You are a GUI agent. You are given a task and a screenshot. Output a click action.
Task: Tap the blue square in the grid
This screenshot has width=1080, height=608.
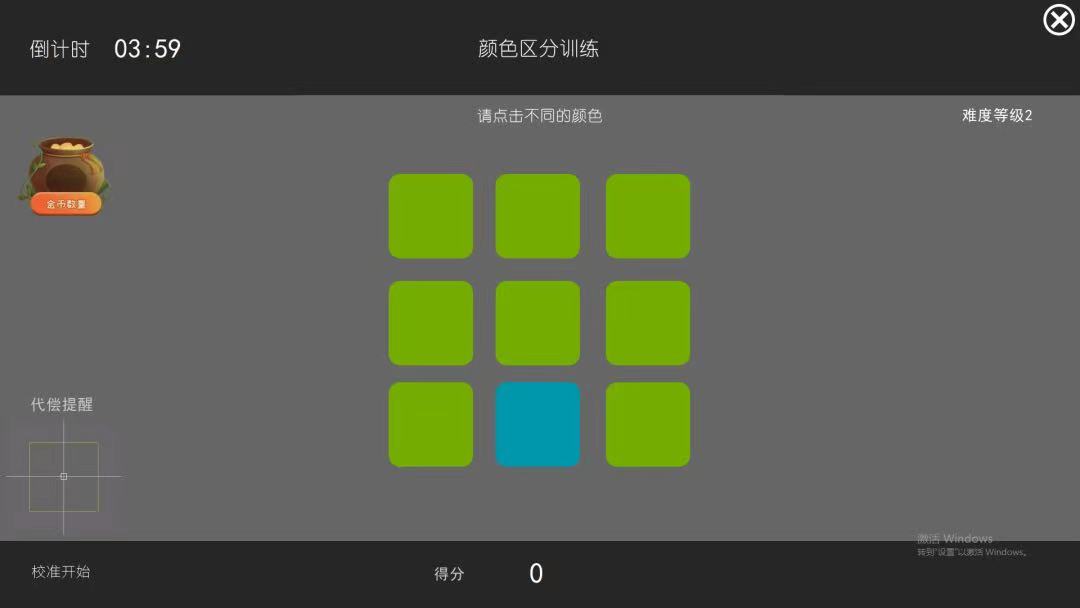click(538, 424)
